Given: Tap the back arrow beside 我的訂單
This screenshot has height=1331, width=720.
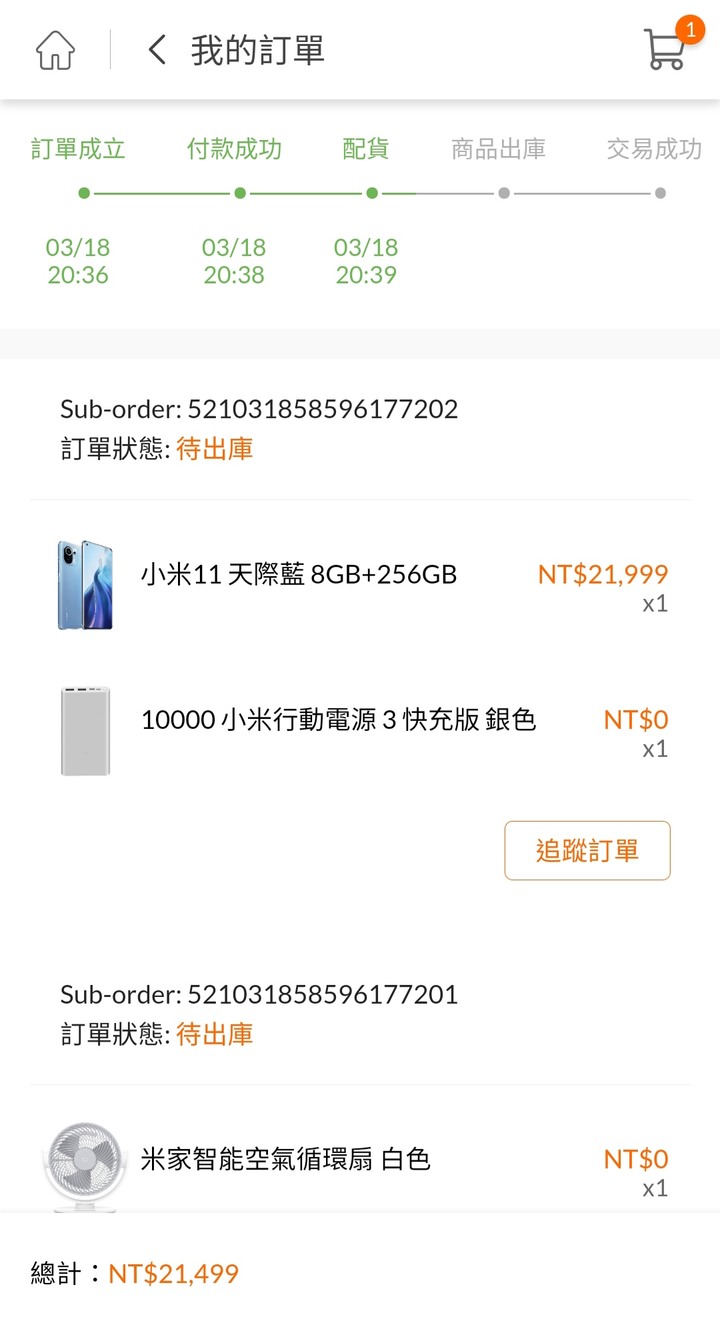Looking at the screenshot, I should (x=157, y=50).
